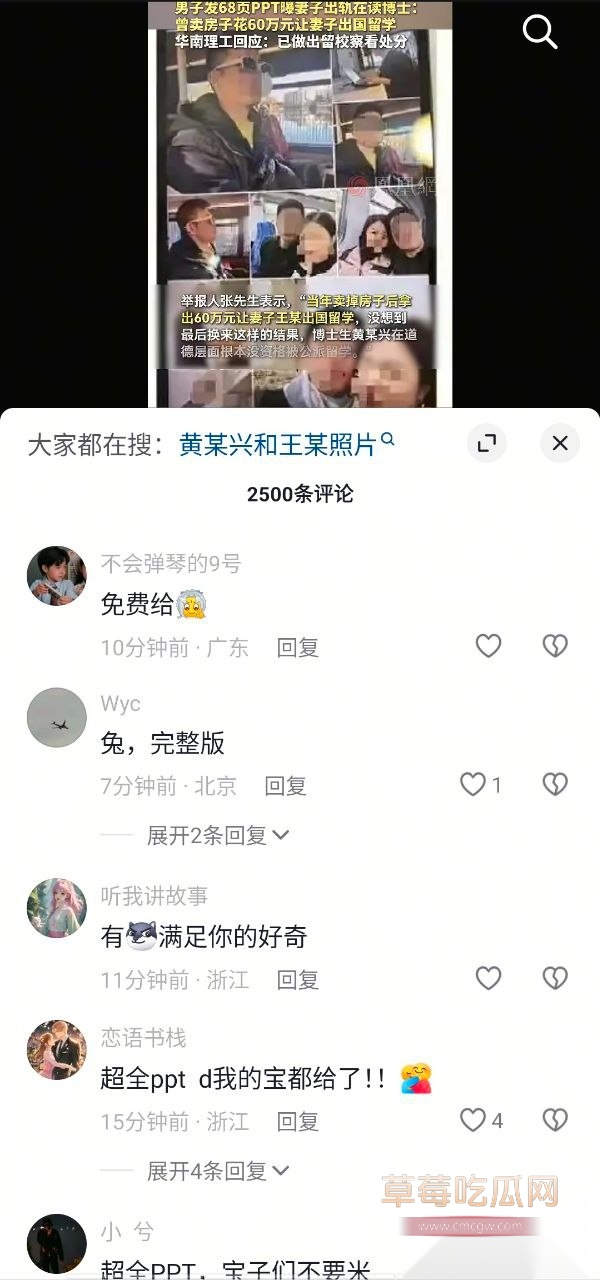Expand 4 replies under 恋语书栈's comment
This screenshot has width=600, height=1280.
click(218, 1169)
